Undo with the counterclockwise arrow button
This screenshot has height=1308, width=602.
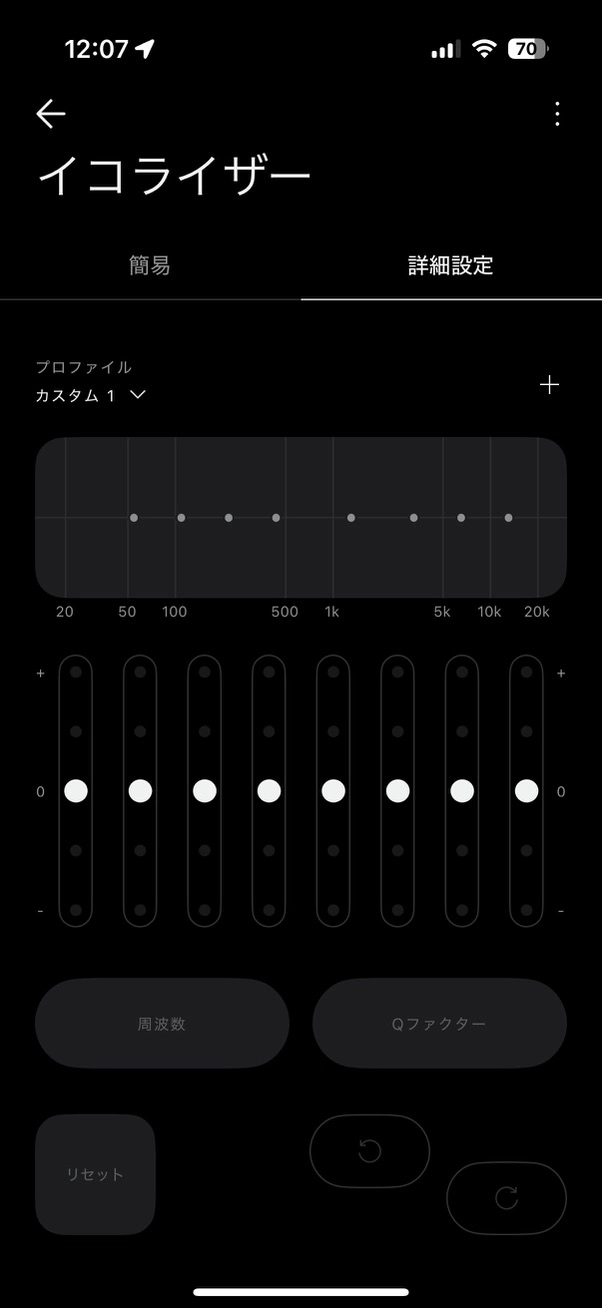coord(370,1151)
